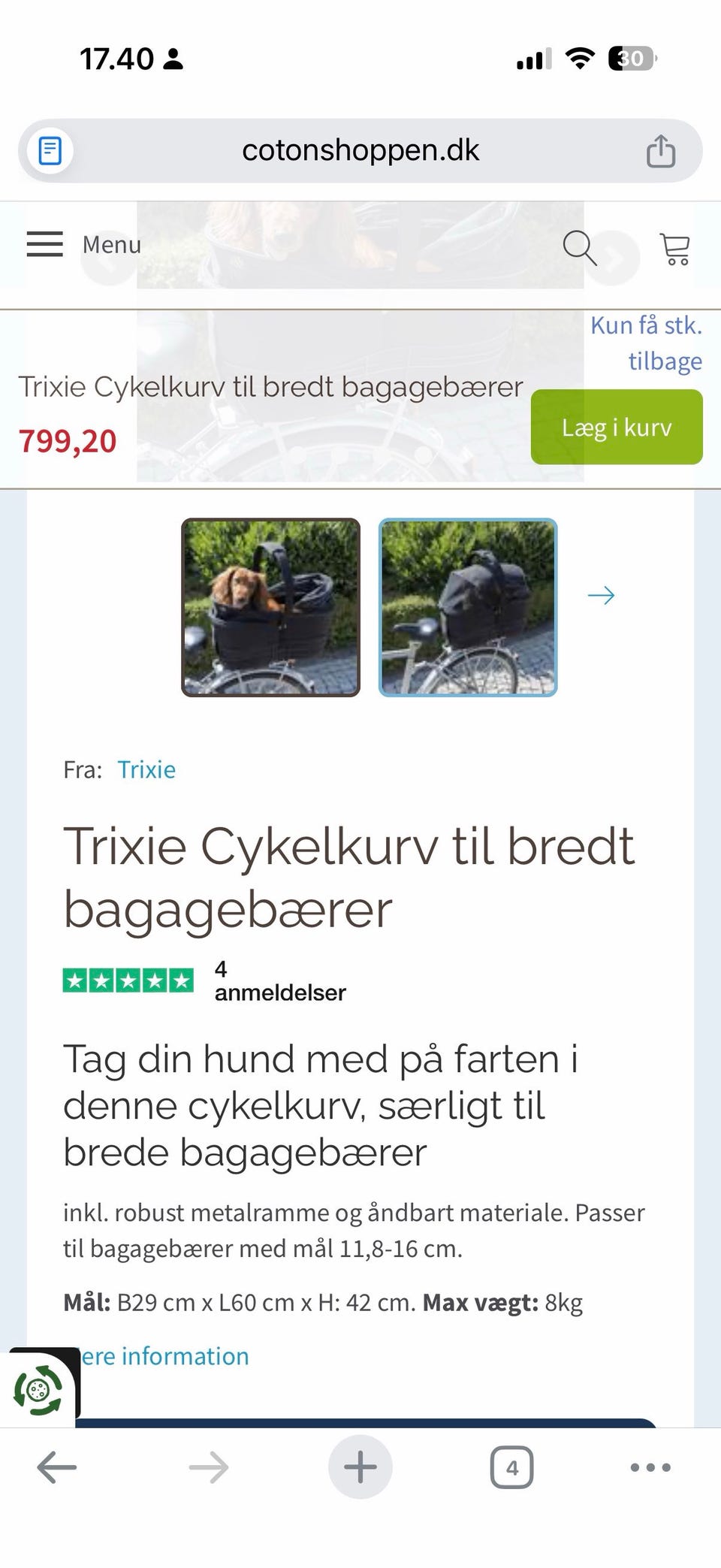Open the Trixie brand link
The image size is (721, 1568).
[146, 769]
